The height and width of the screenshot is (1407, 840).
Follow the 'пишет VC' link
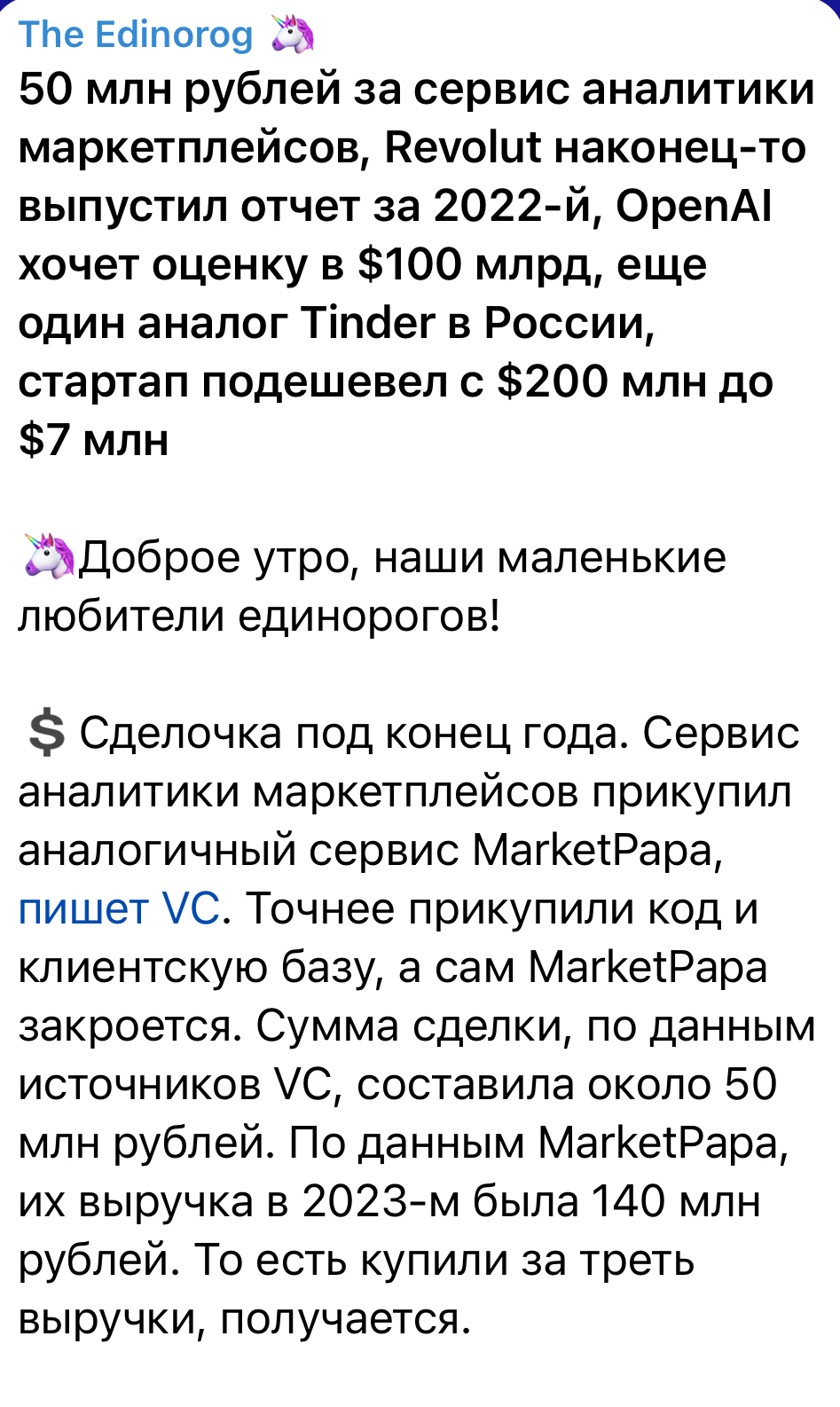[119, 908]
